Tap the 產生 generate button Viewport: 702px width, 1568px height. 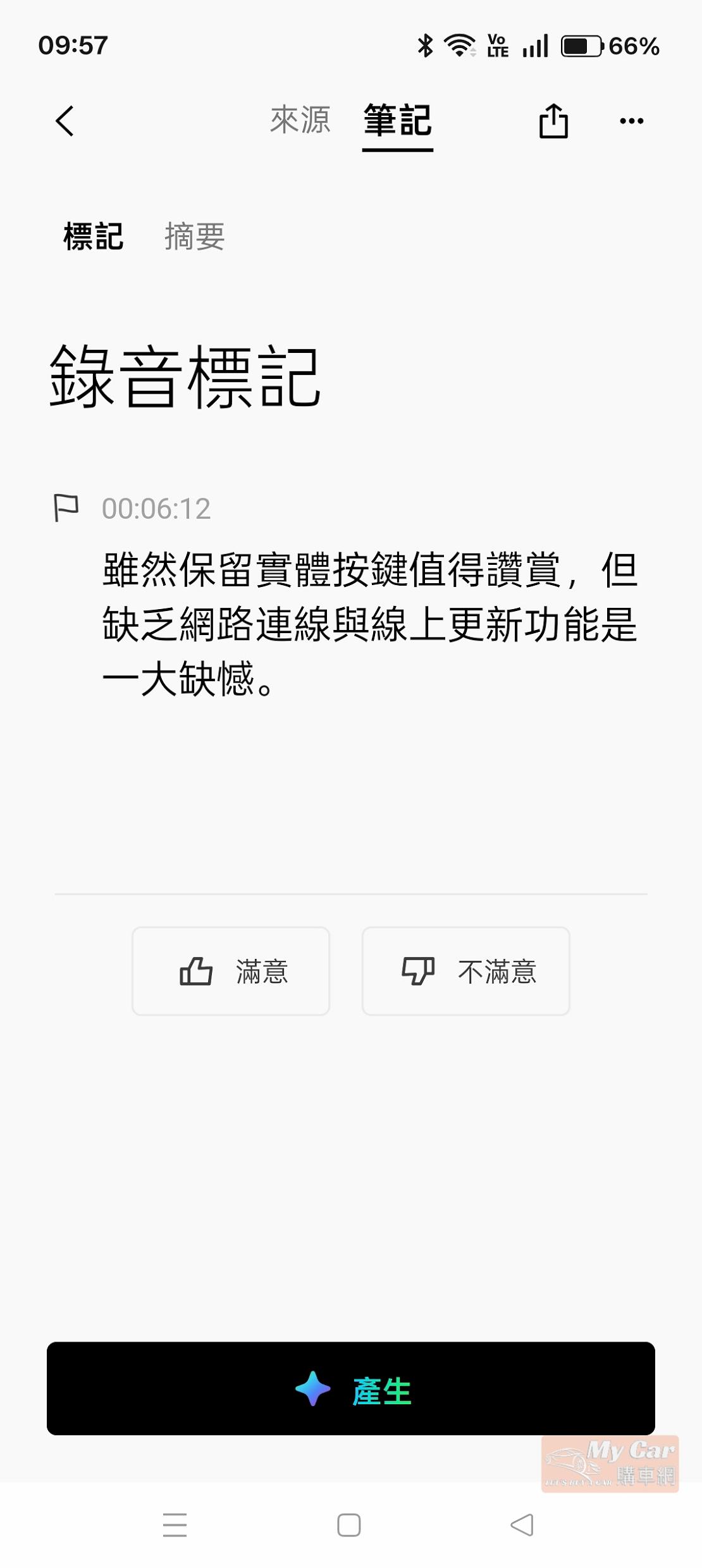coord(351,1388)
